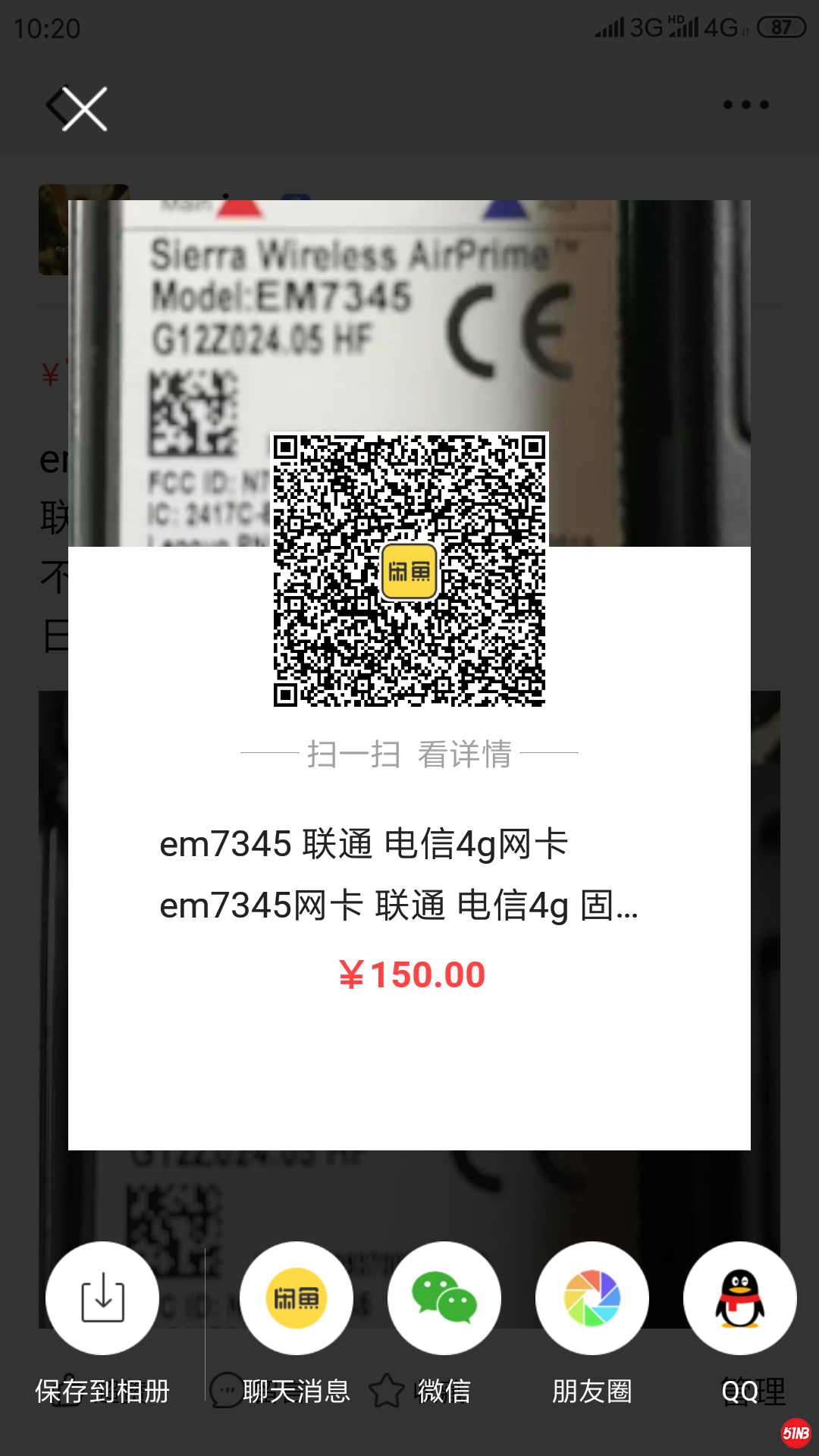Tap the ¥150.00 price text
The width and height of the screenshot is (819, 1456).
[413, 974]
